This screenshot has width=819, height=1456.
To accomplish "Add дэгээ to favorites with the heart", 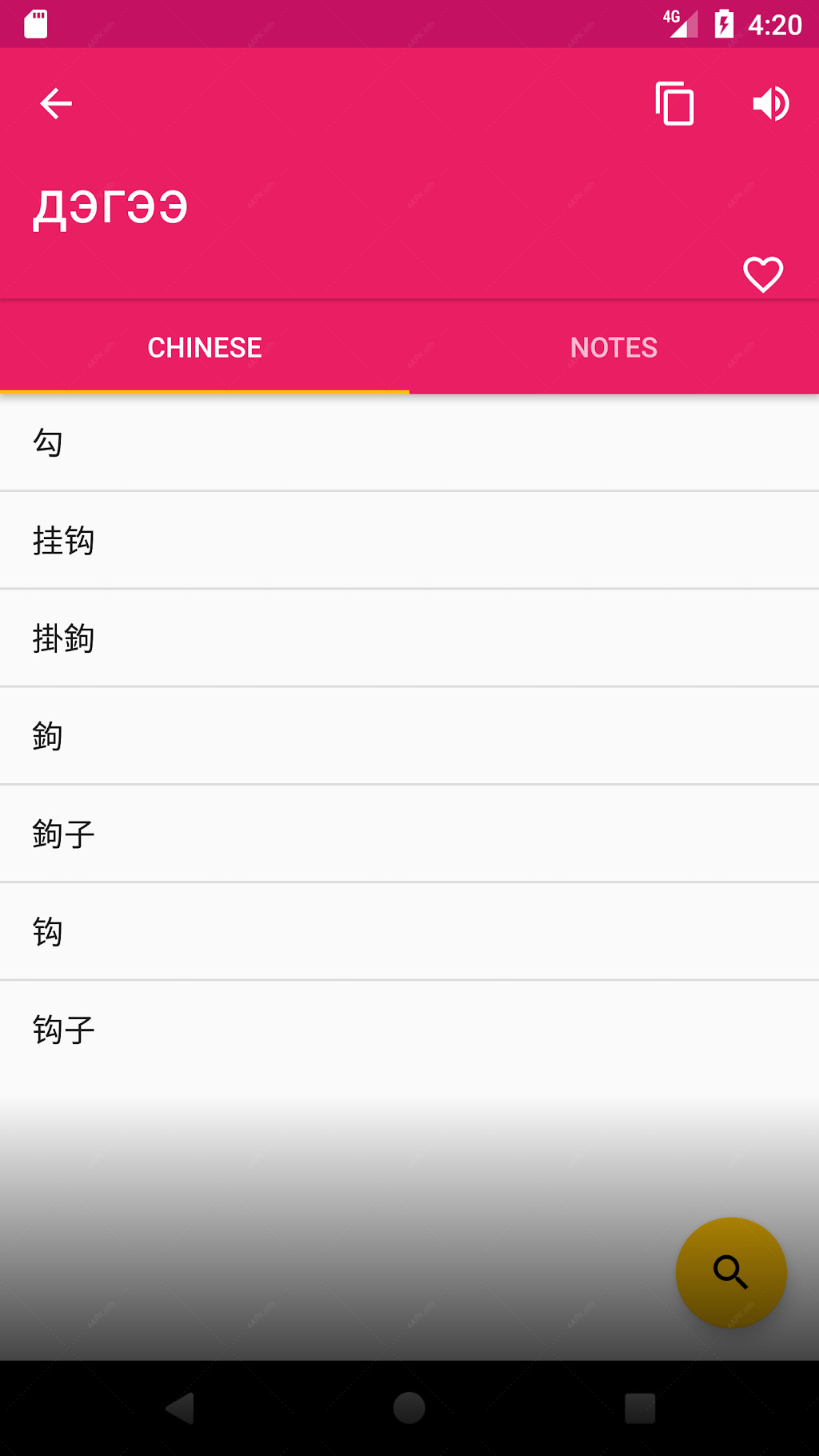I will pos(763,274).
